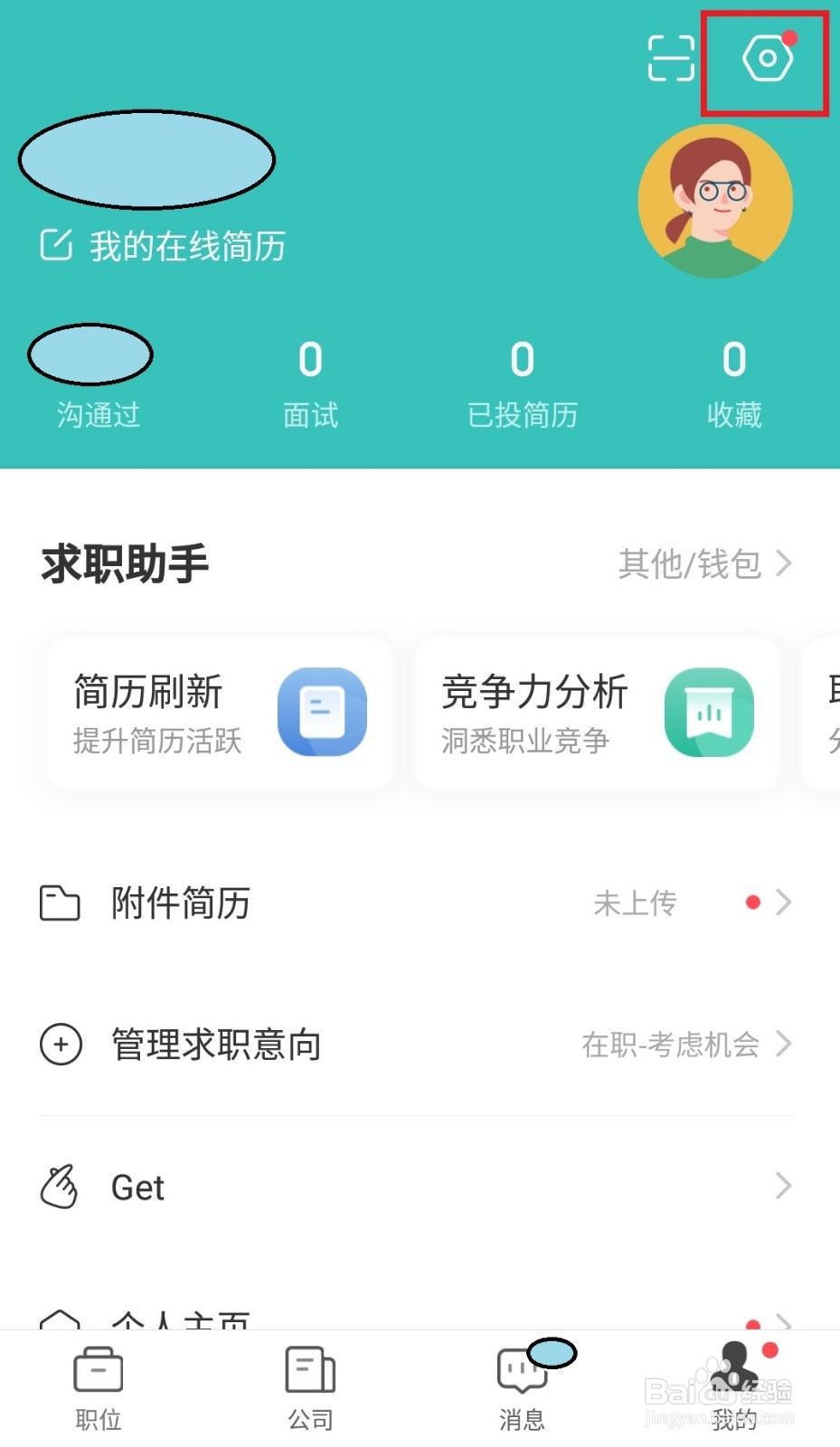This screenshot has height=1447, width=840.
Task: Open the chevron beside Get
Action: click(783, 1187)
